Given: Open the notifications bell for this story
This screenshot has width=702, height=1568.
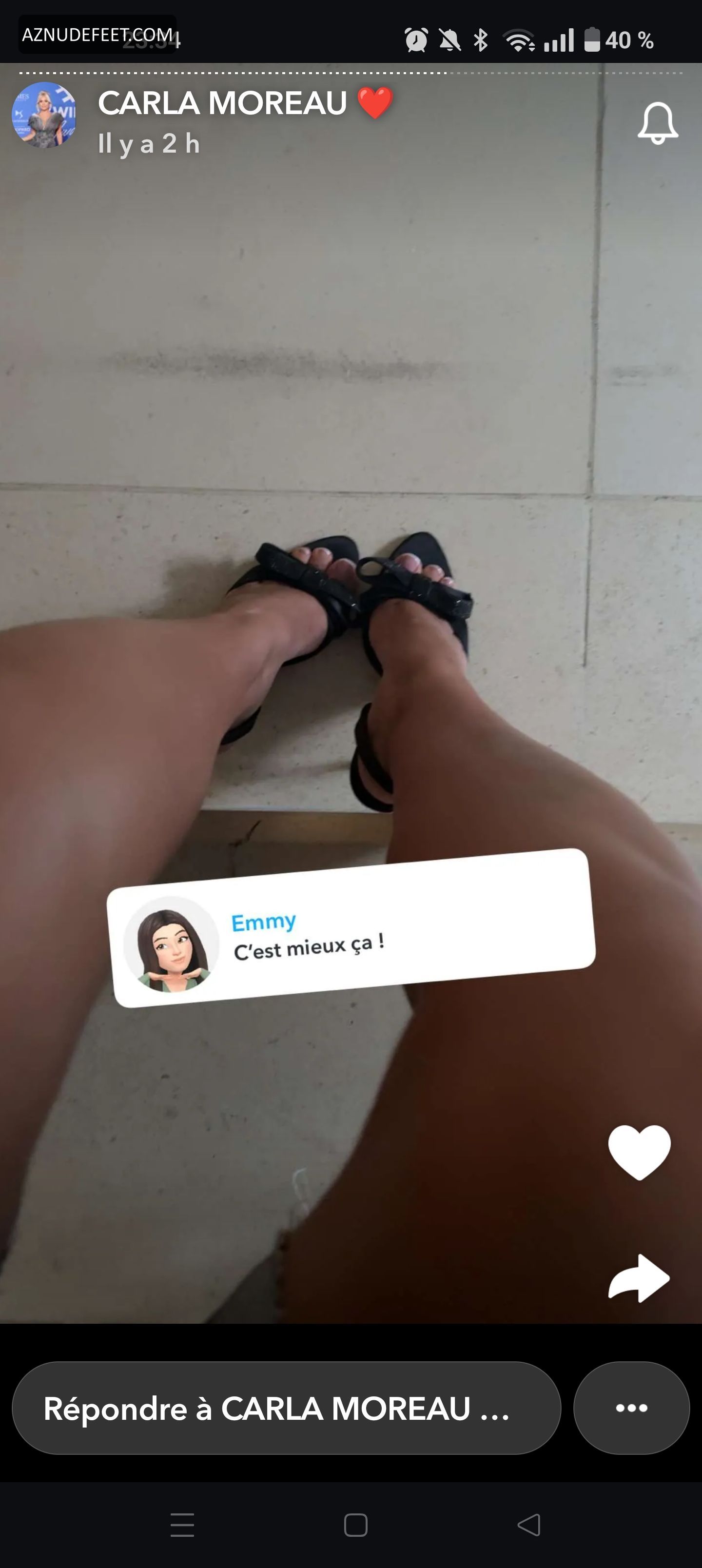Looking at the screenshot, I should (x=658, y=123).
